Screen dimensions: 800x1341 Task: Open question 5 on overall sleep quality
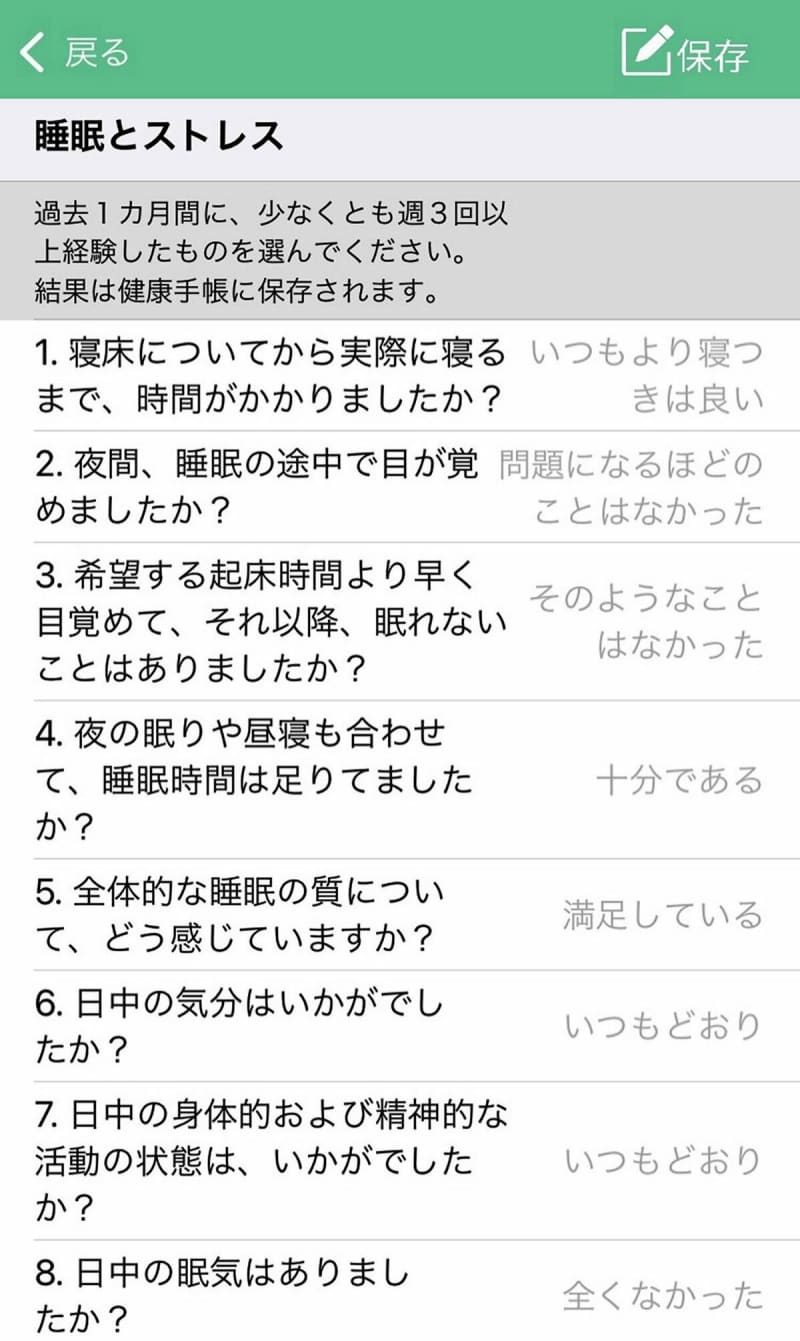400,914
